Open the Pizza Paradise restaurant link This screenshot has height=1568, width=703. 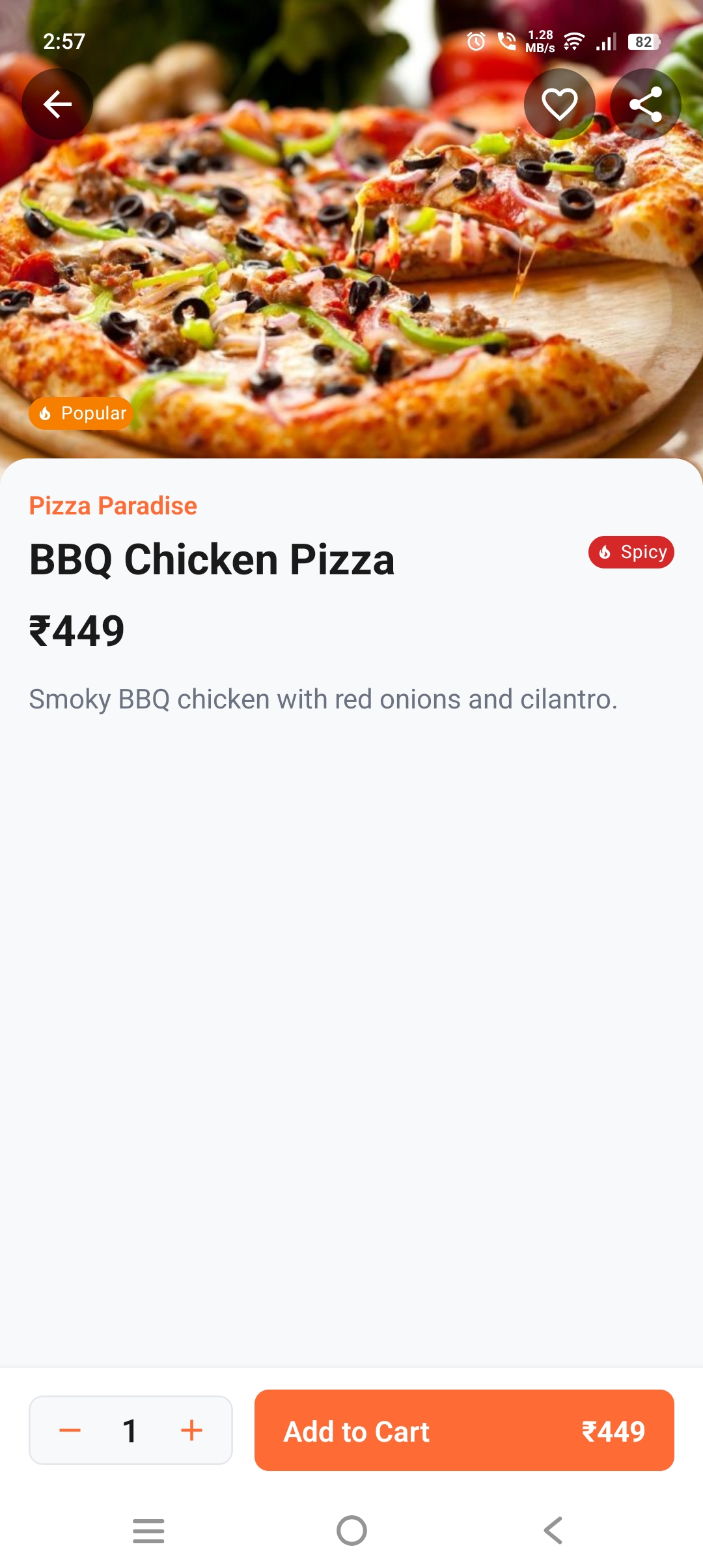pos(113,506)
